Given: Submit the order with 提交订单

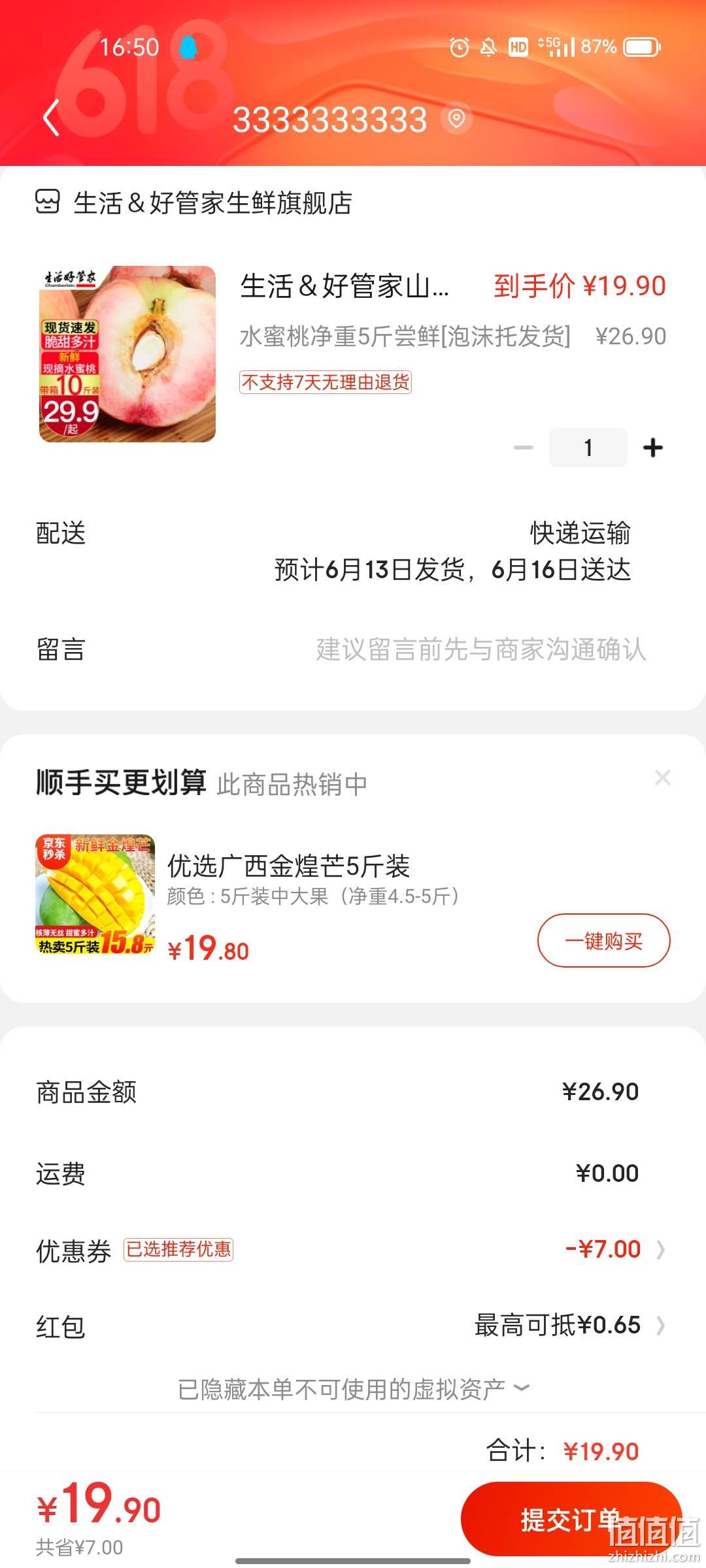Looking at the screenshot, I should [571, 1519].
